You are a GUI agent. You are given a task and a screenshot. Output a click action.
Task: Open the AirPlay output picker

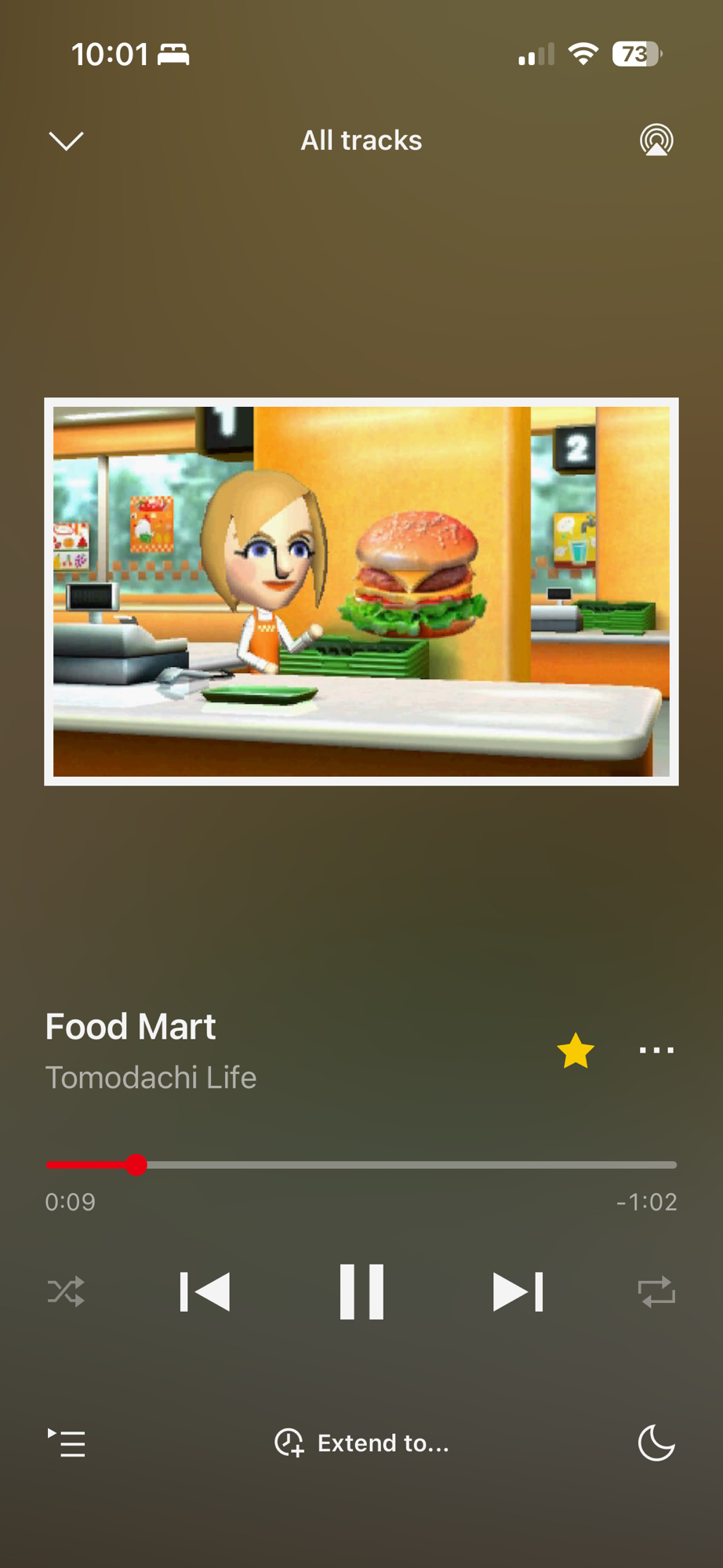656,140
